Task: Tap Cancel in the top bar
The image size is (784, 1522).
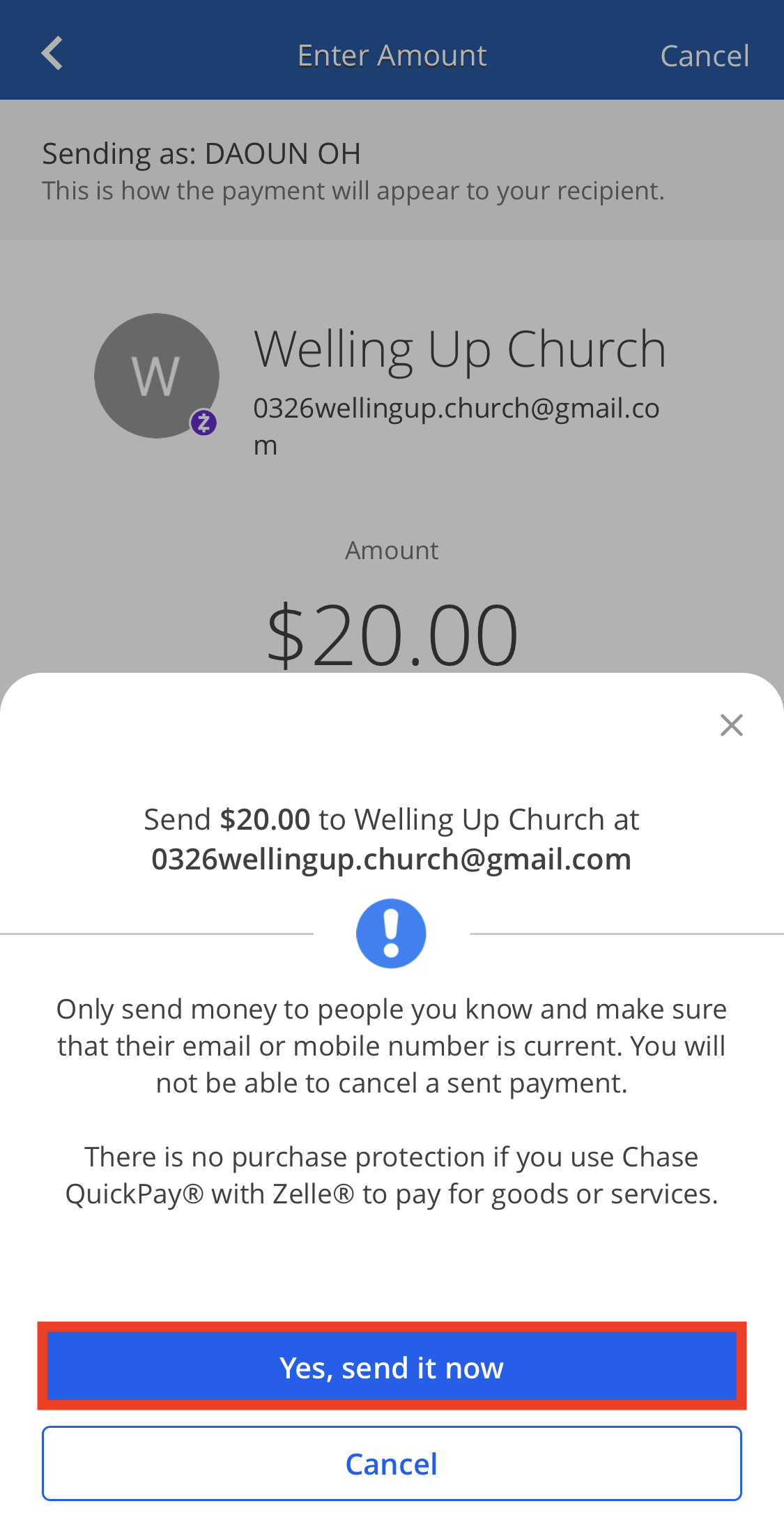Action: click(x=704, y=56)
